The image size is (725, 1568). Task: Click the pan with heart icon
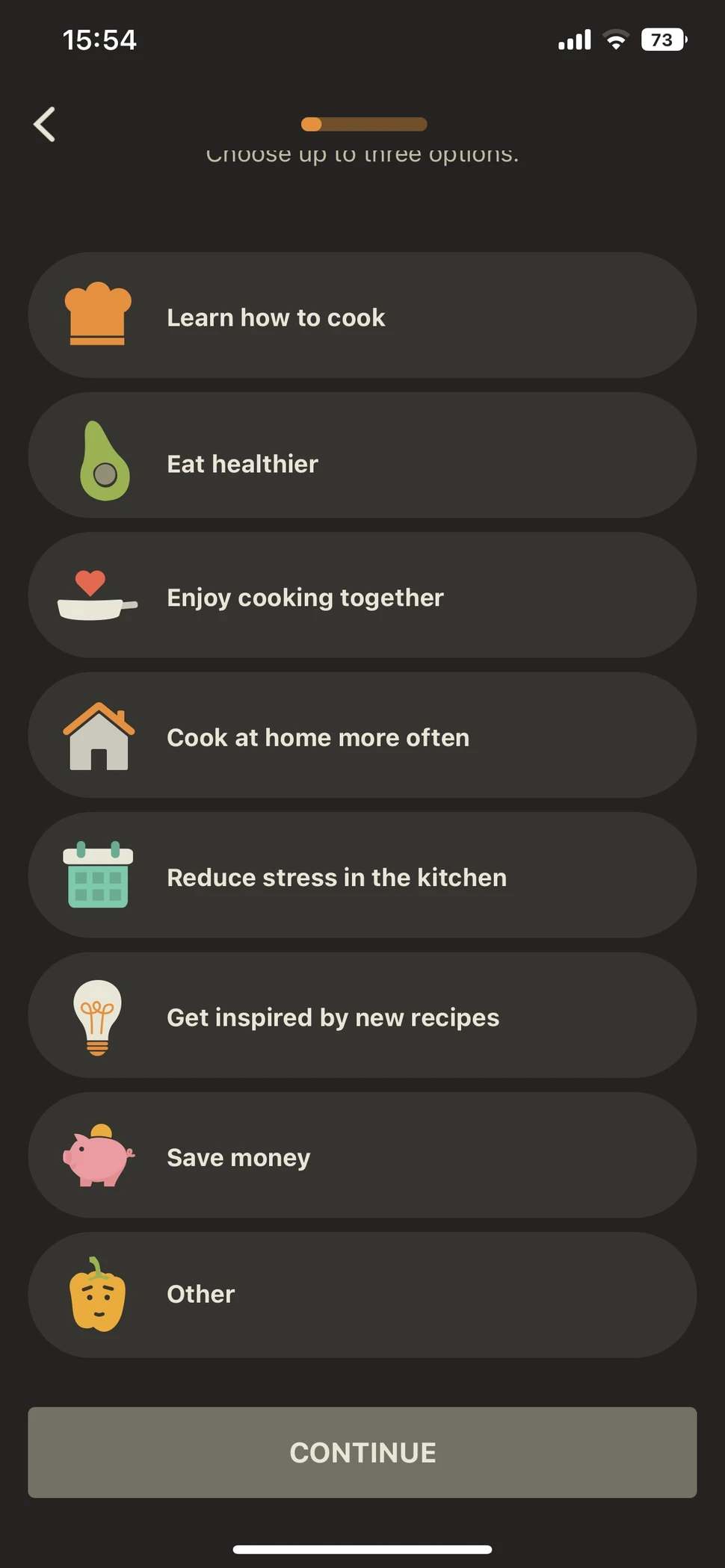tap(96, 597)
